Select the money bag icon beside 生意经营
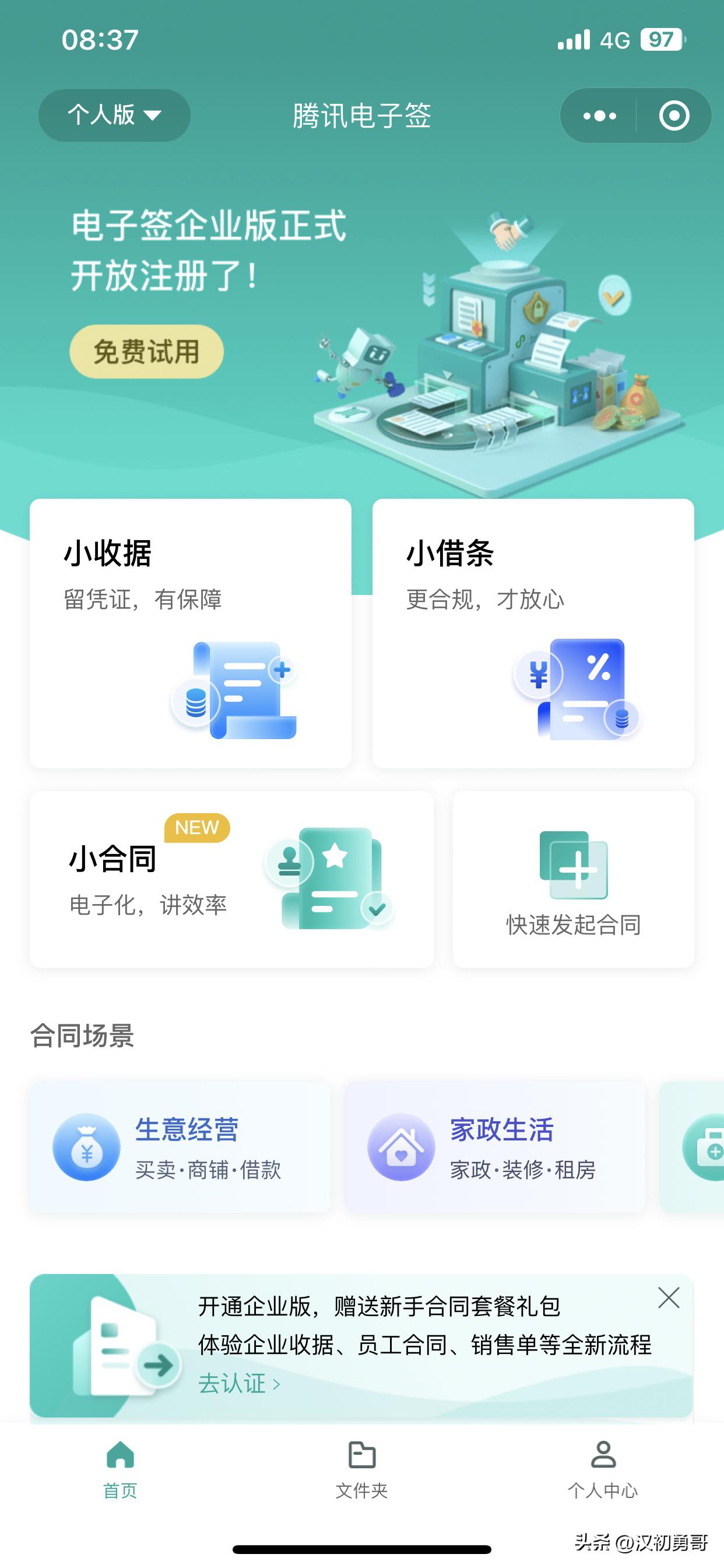Image resolution: width=724 pixels, height=1568 pixels. (87, 1147)
